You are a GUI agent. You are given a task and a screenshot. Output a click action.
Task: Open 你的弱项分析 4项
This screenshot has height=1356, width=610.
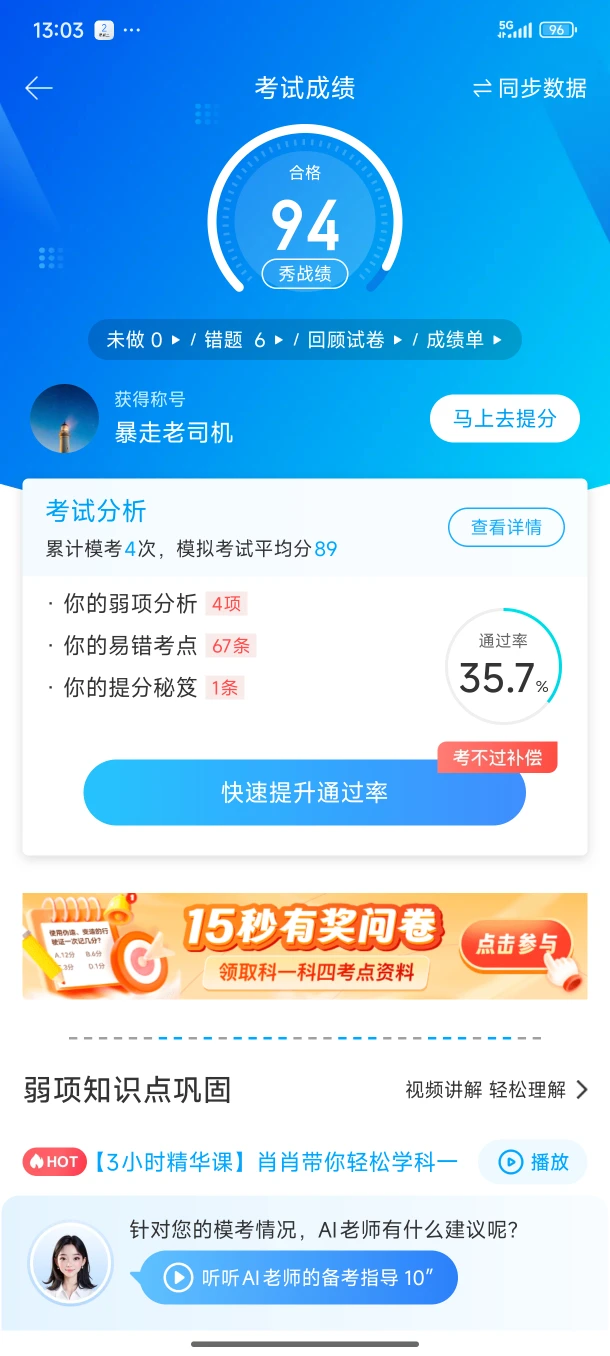click(x=146, y=604)
